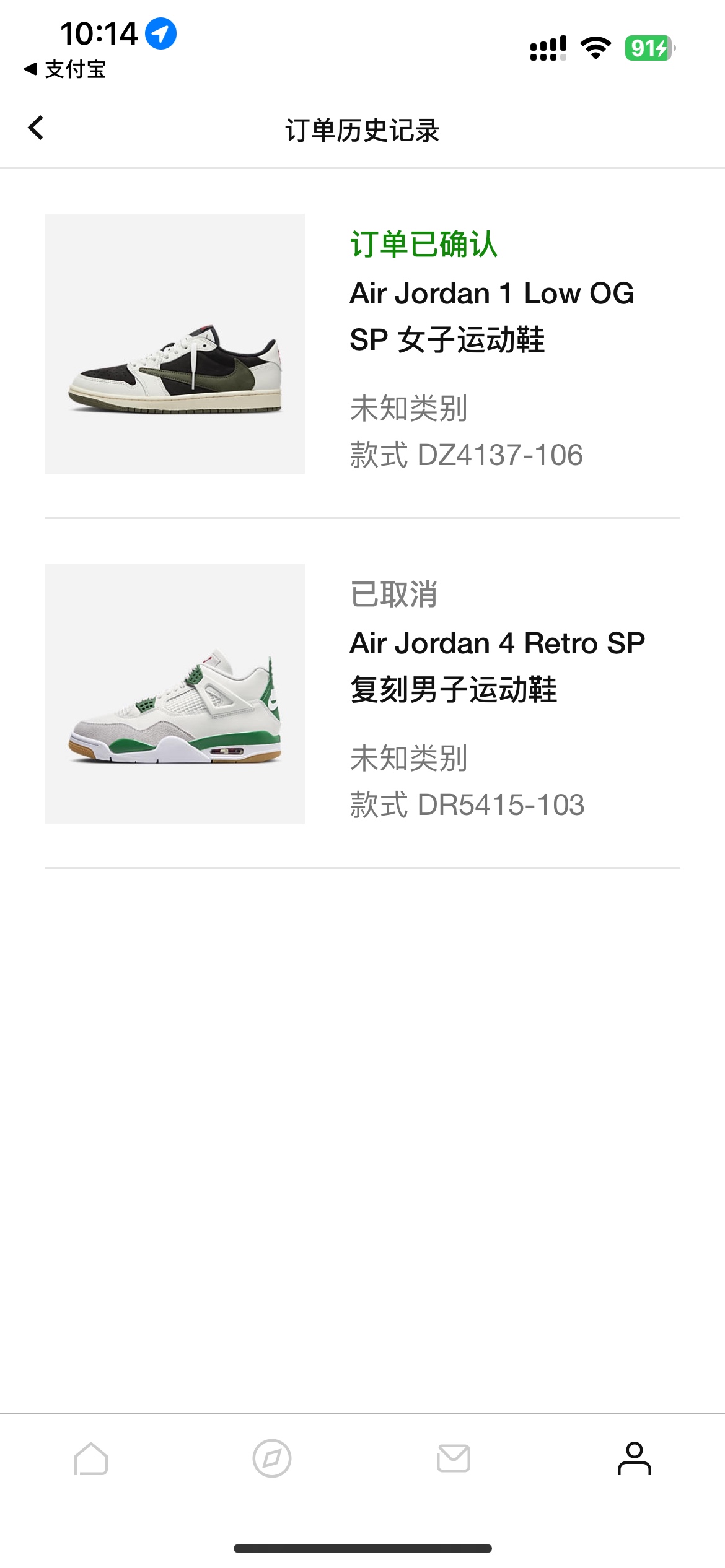
Task: Go back from order history
Action: coord(36,128)
